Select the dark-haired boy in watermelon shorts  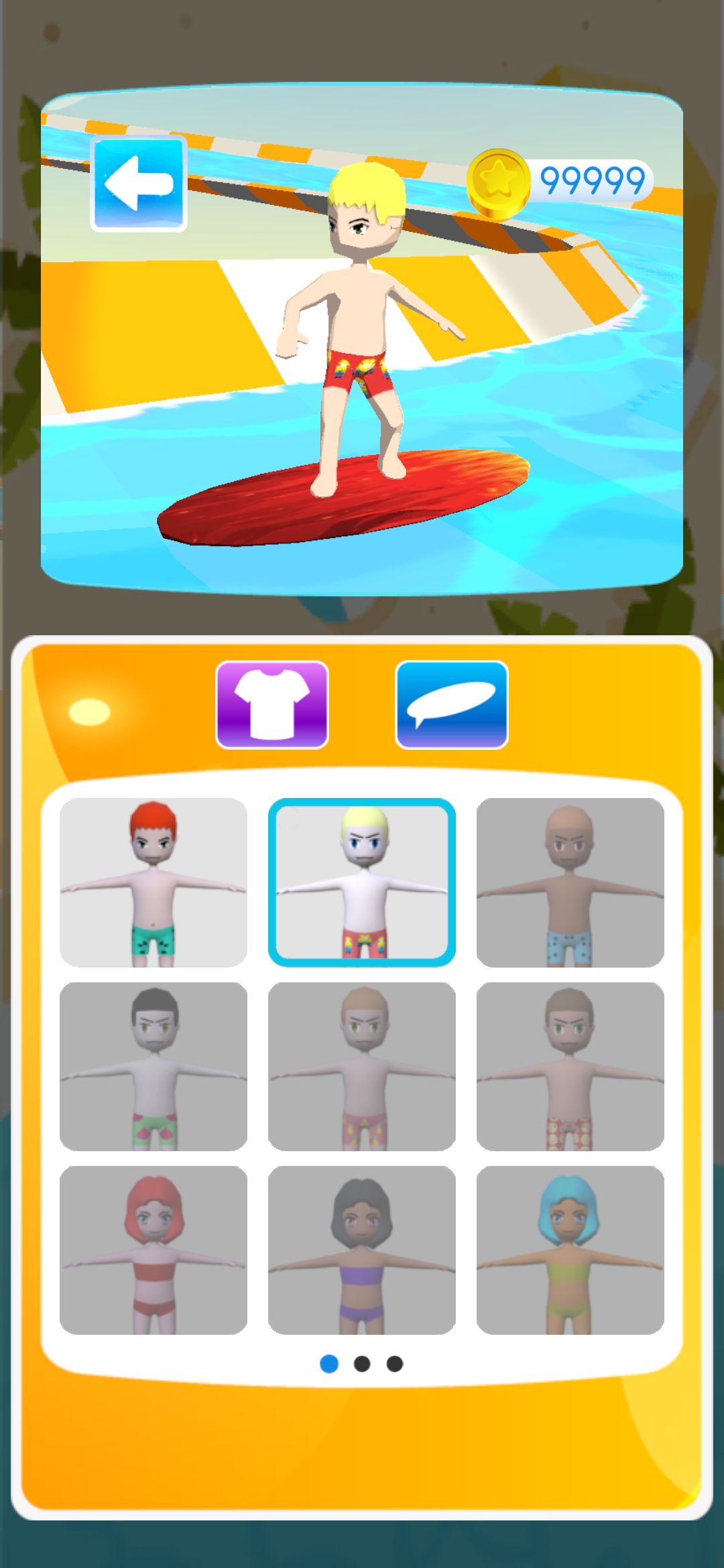tap(154, 1066)
